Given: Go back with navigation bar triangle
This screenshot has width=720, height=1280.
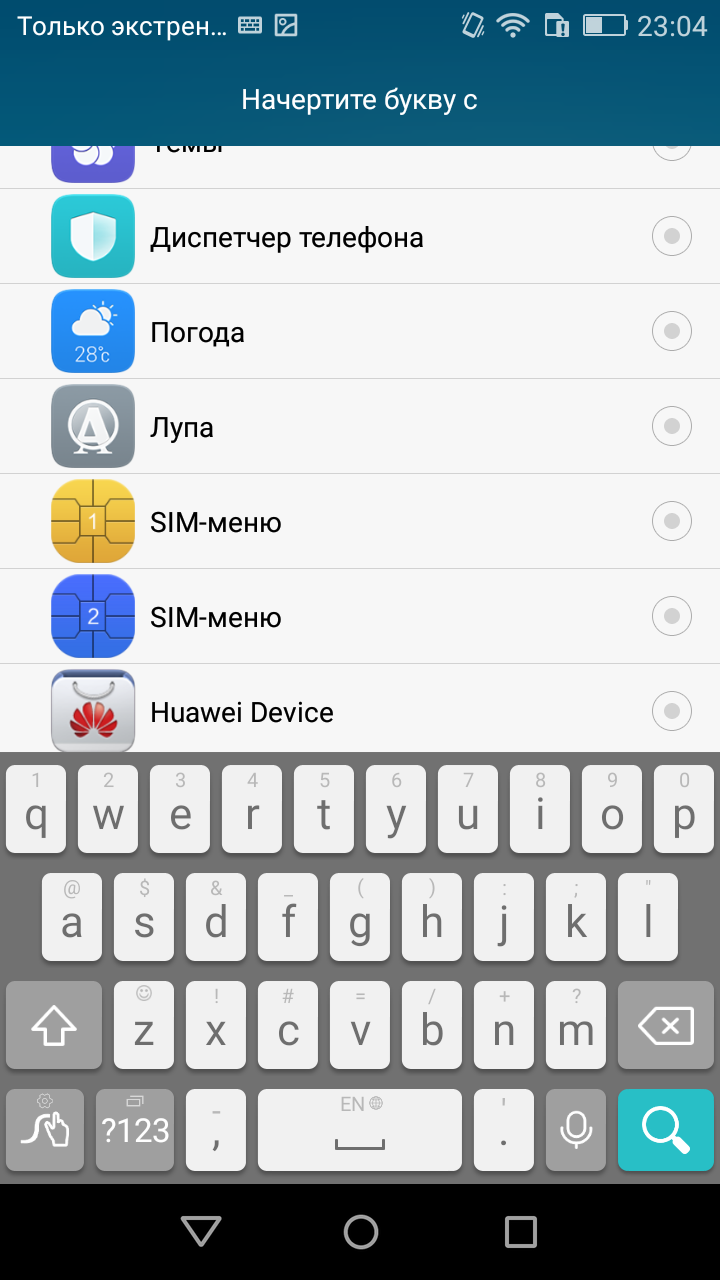Looking at the screenshot, I should (x=200, y=1231).
